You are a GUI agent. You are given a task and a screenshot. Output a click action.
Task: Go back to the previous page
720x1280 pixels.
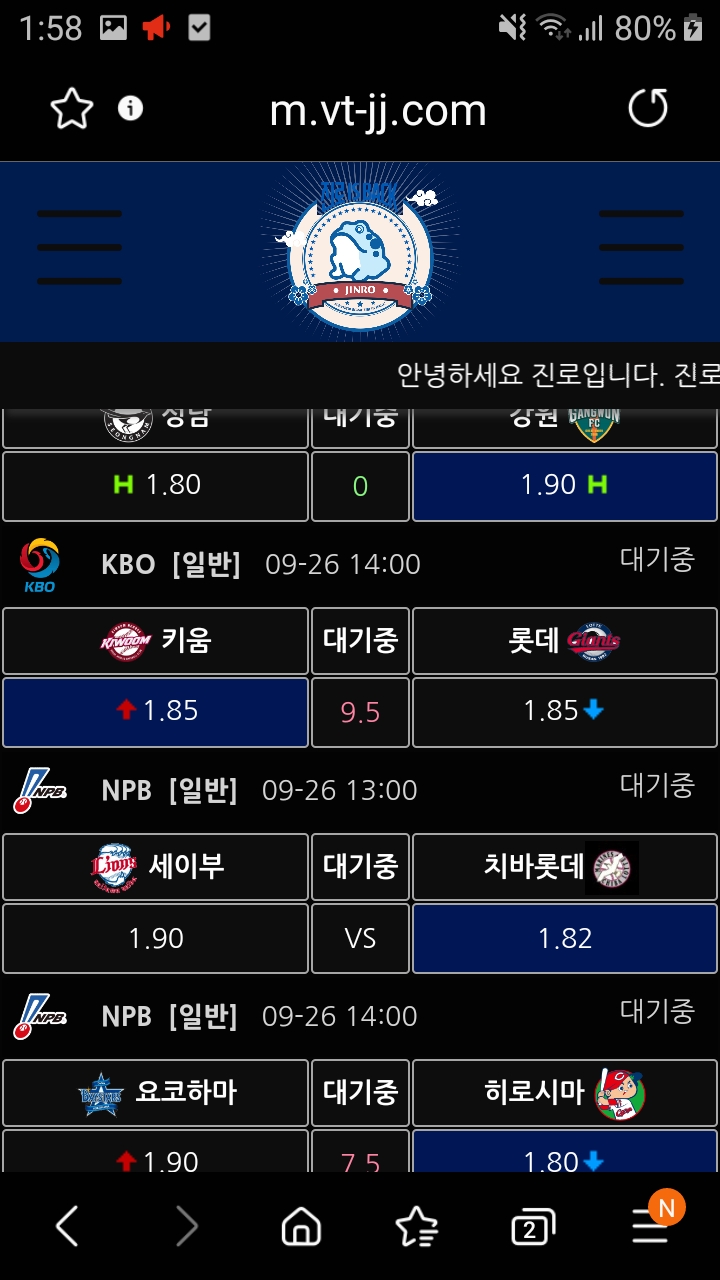click(67, 1226)
